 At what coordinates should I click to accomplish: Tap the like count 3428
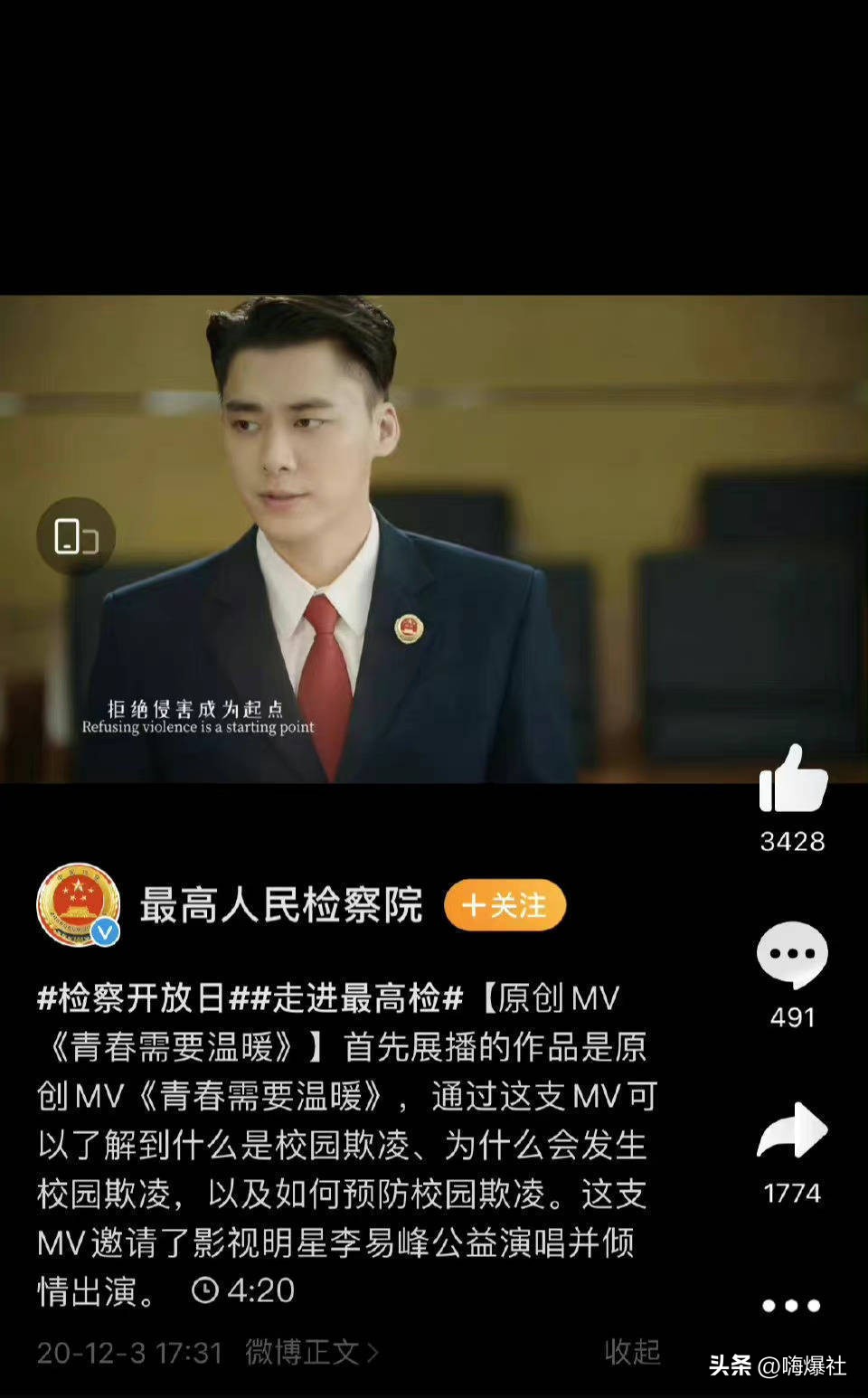(x=791, y=841)
